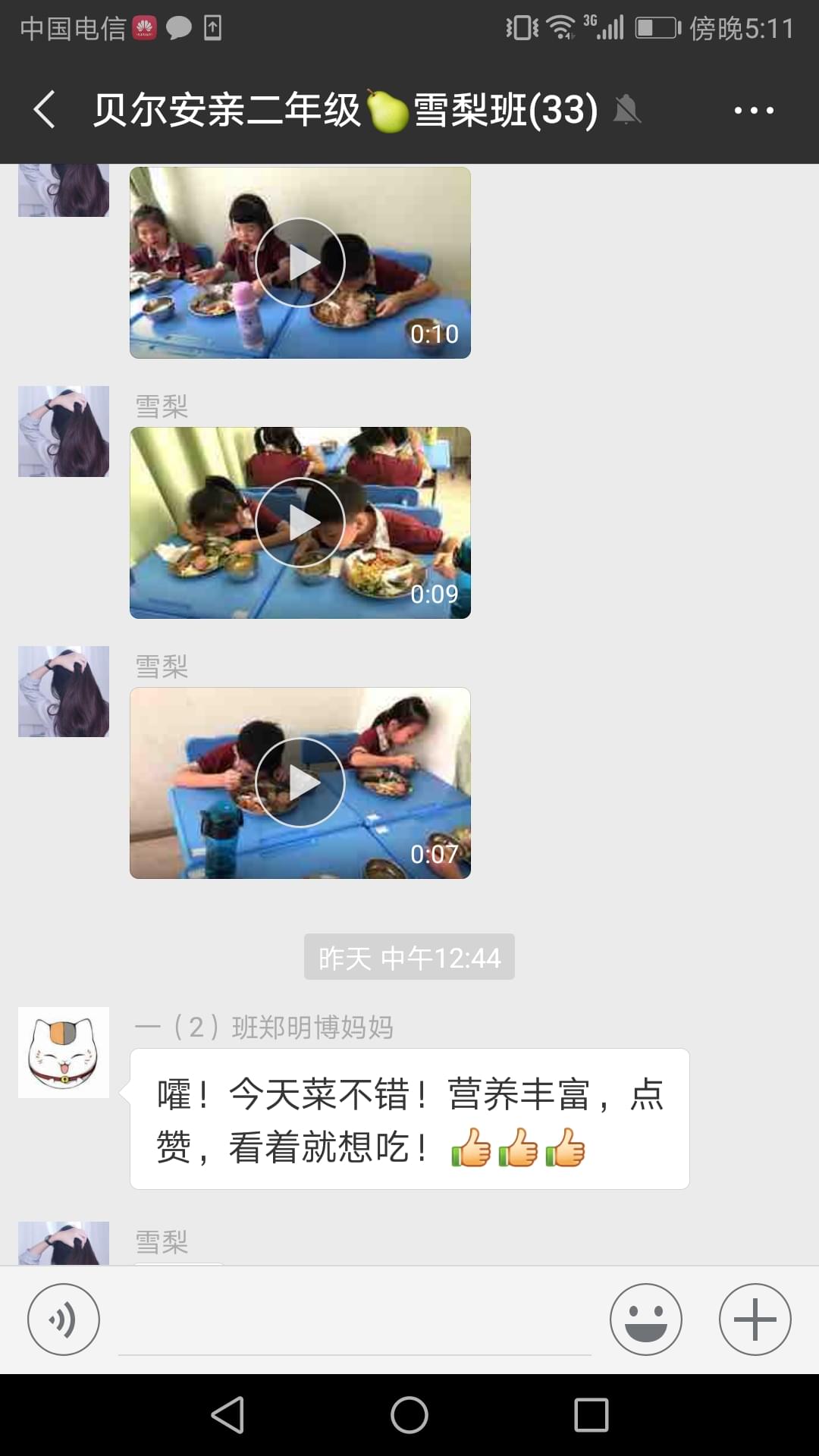The width and height of the screenshot is (819, 1456).
Task: Play the 0:07 video message
Action: tap(300, 783)
